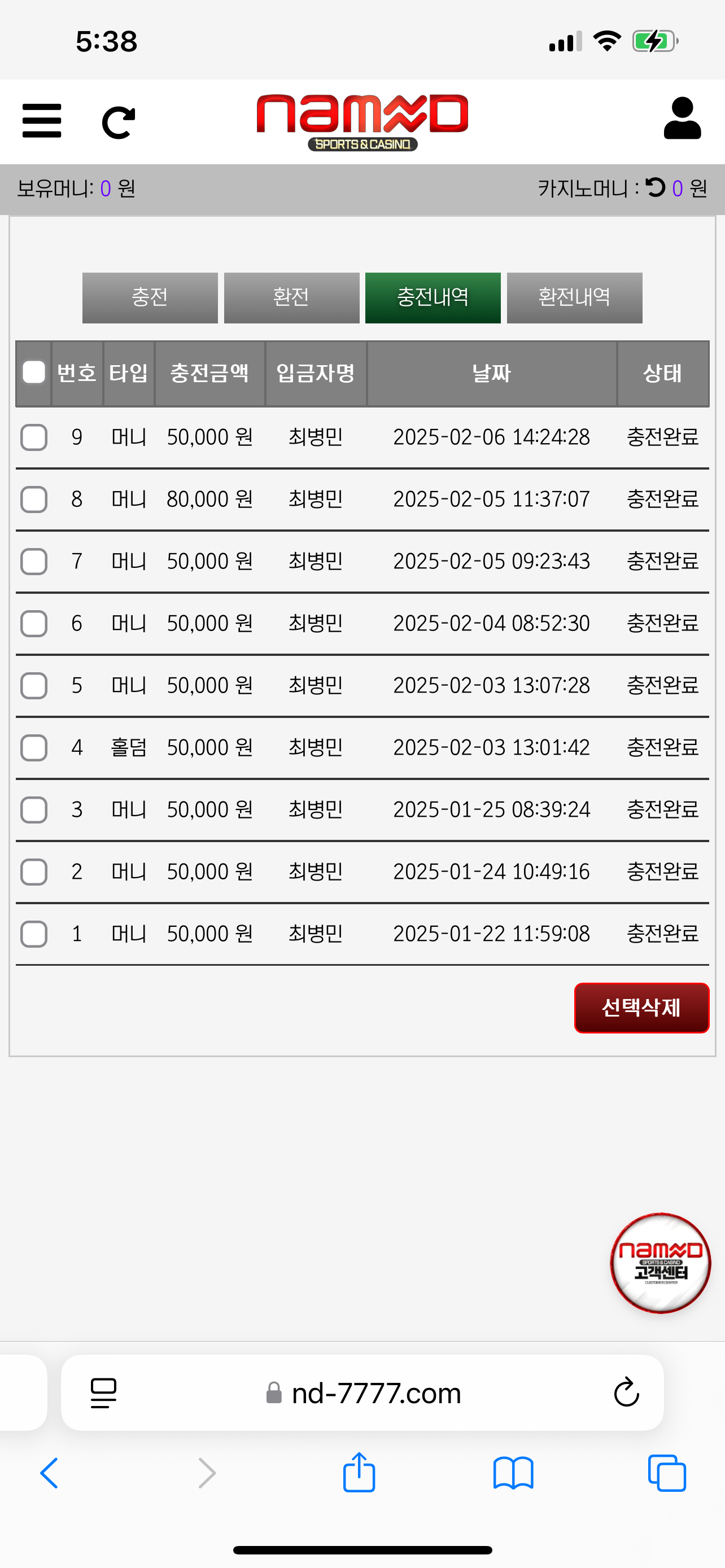Tap the nd-7777.com address bar

[x=363, y=1392]
